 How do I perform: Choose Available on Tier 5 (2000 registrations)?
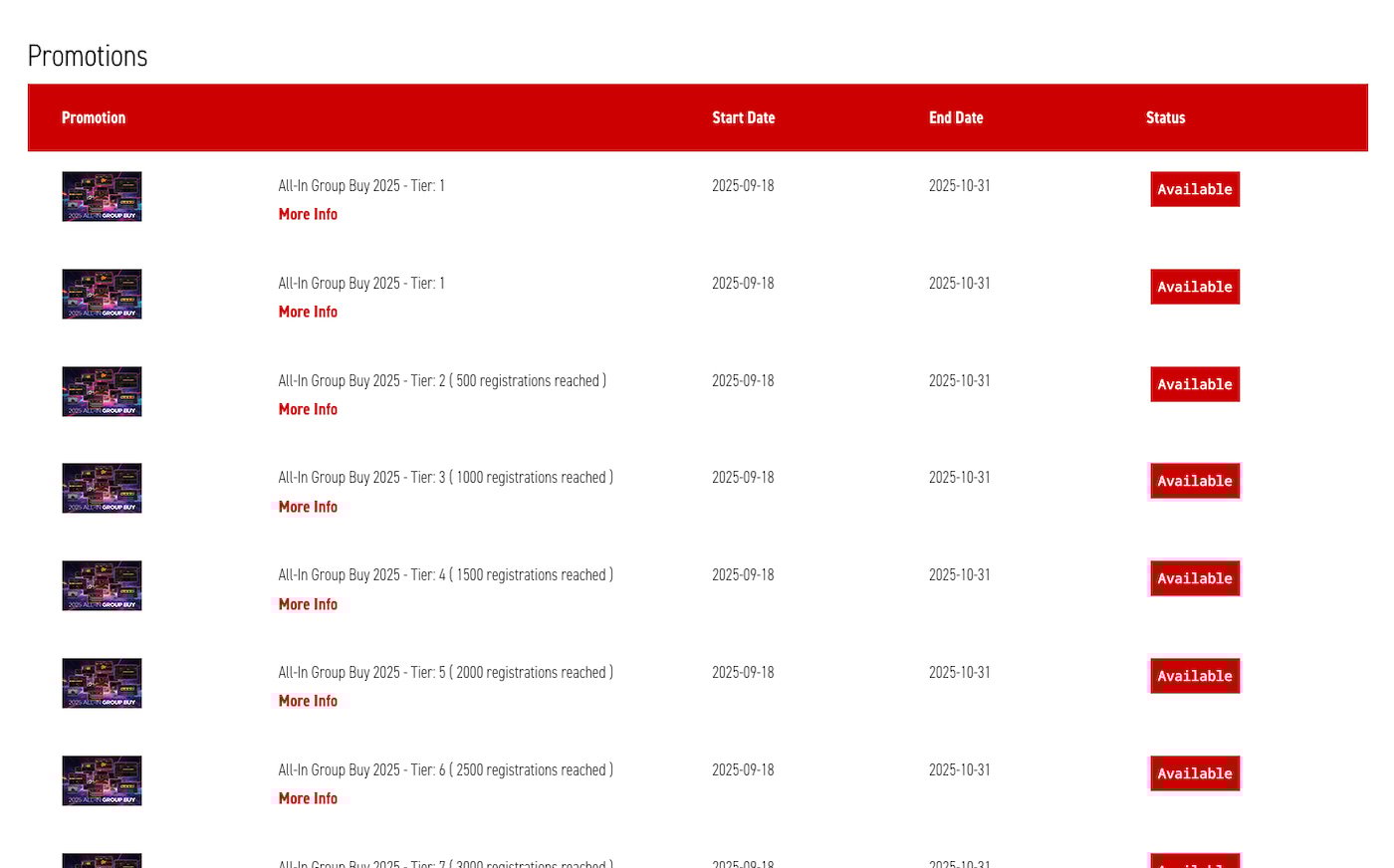coord(1194,676)
